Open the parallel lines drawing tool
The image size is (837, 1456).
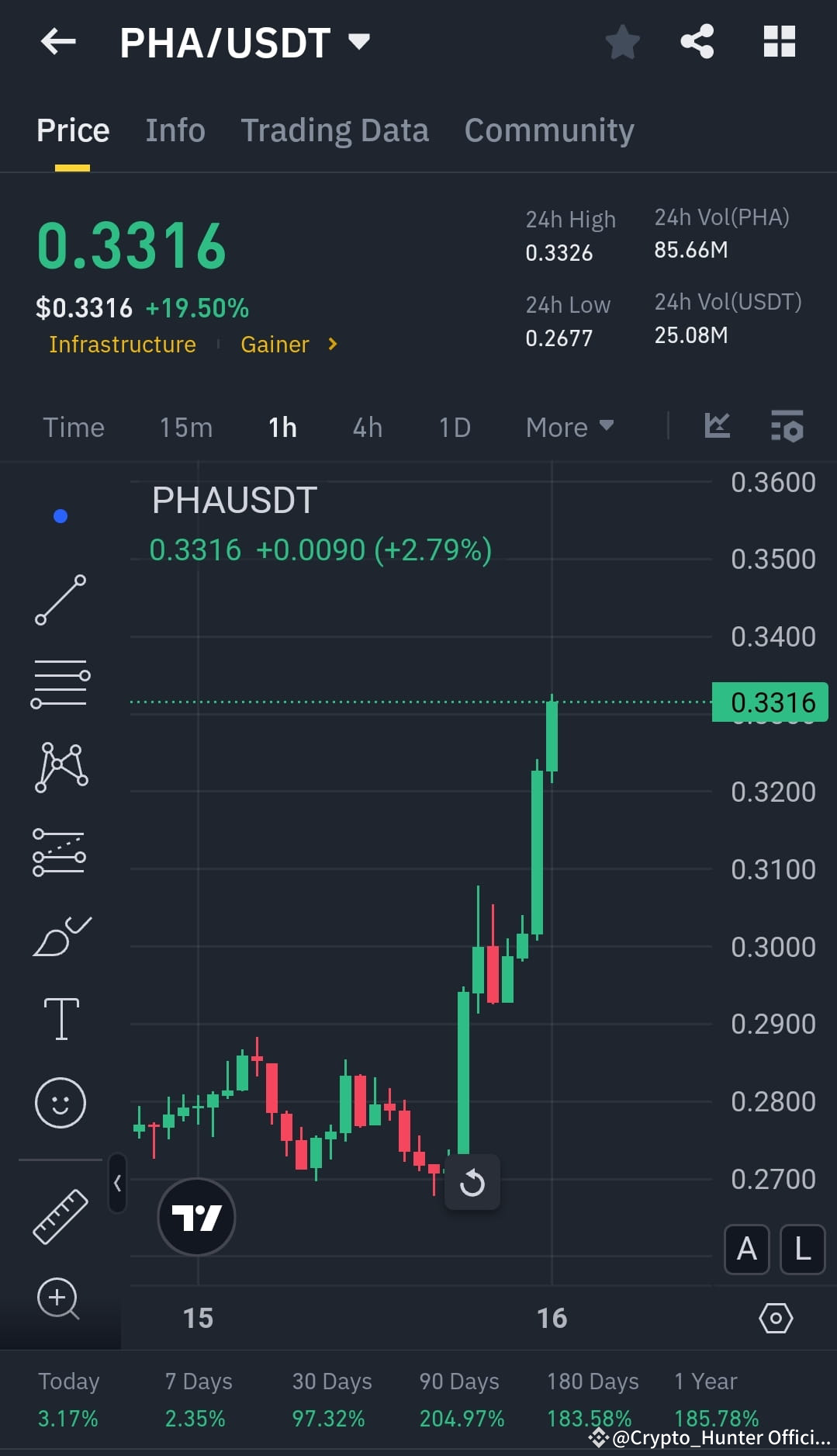[x=61, y=683]
